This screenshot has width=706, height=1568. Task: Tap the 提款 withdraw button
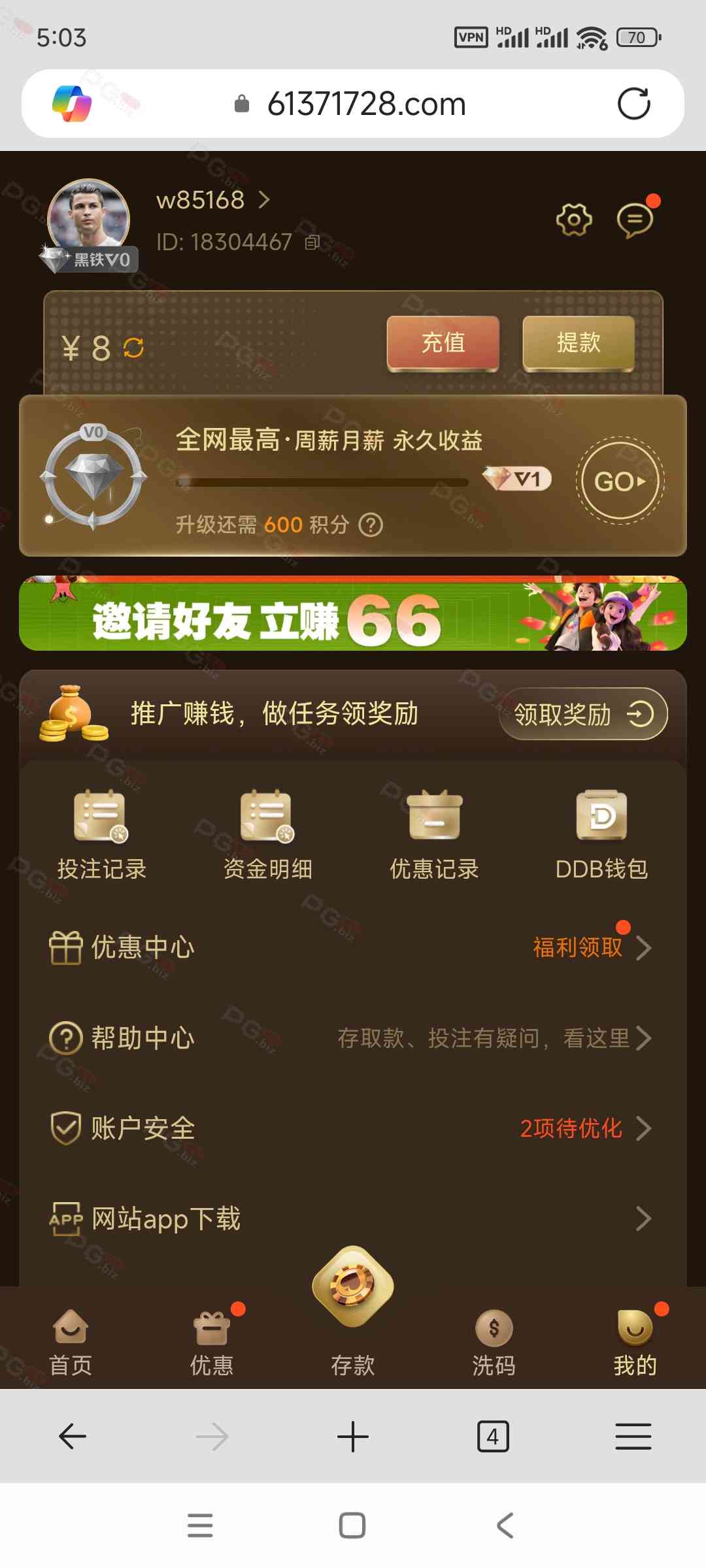(x=579, y=343)
